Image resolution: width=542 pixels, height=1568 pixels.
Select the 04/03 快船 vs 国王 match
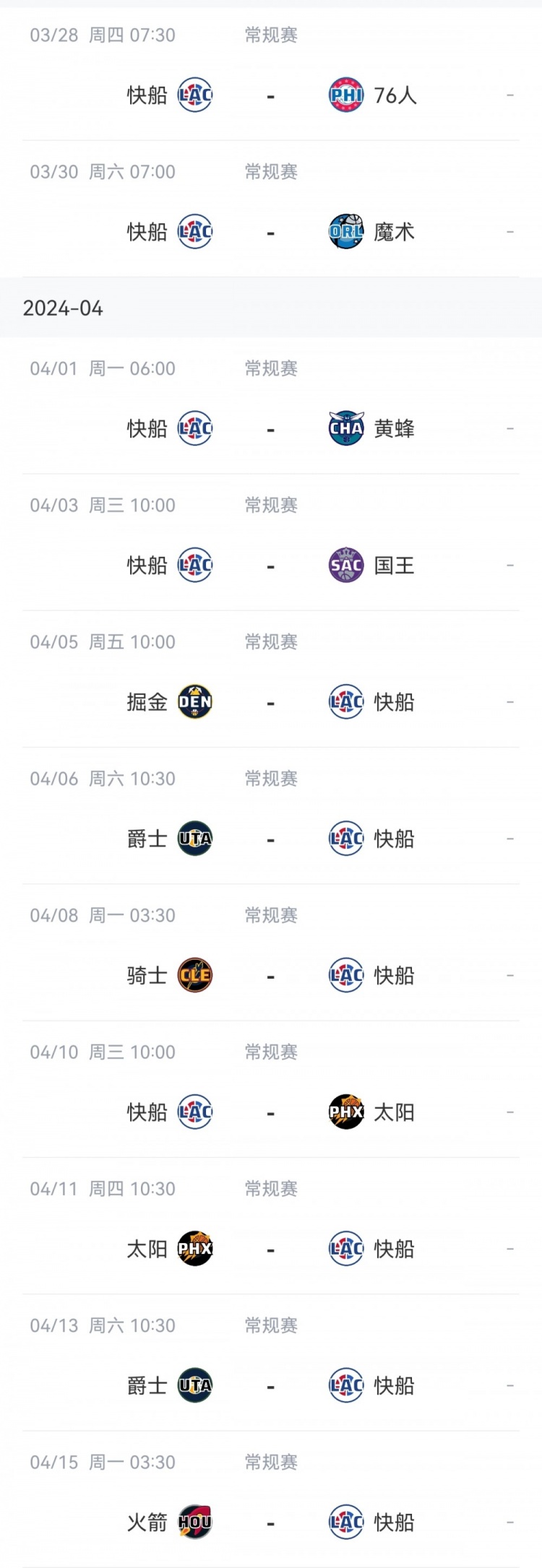271,565
